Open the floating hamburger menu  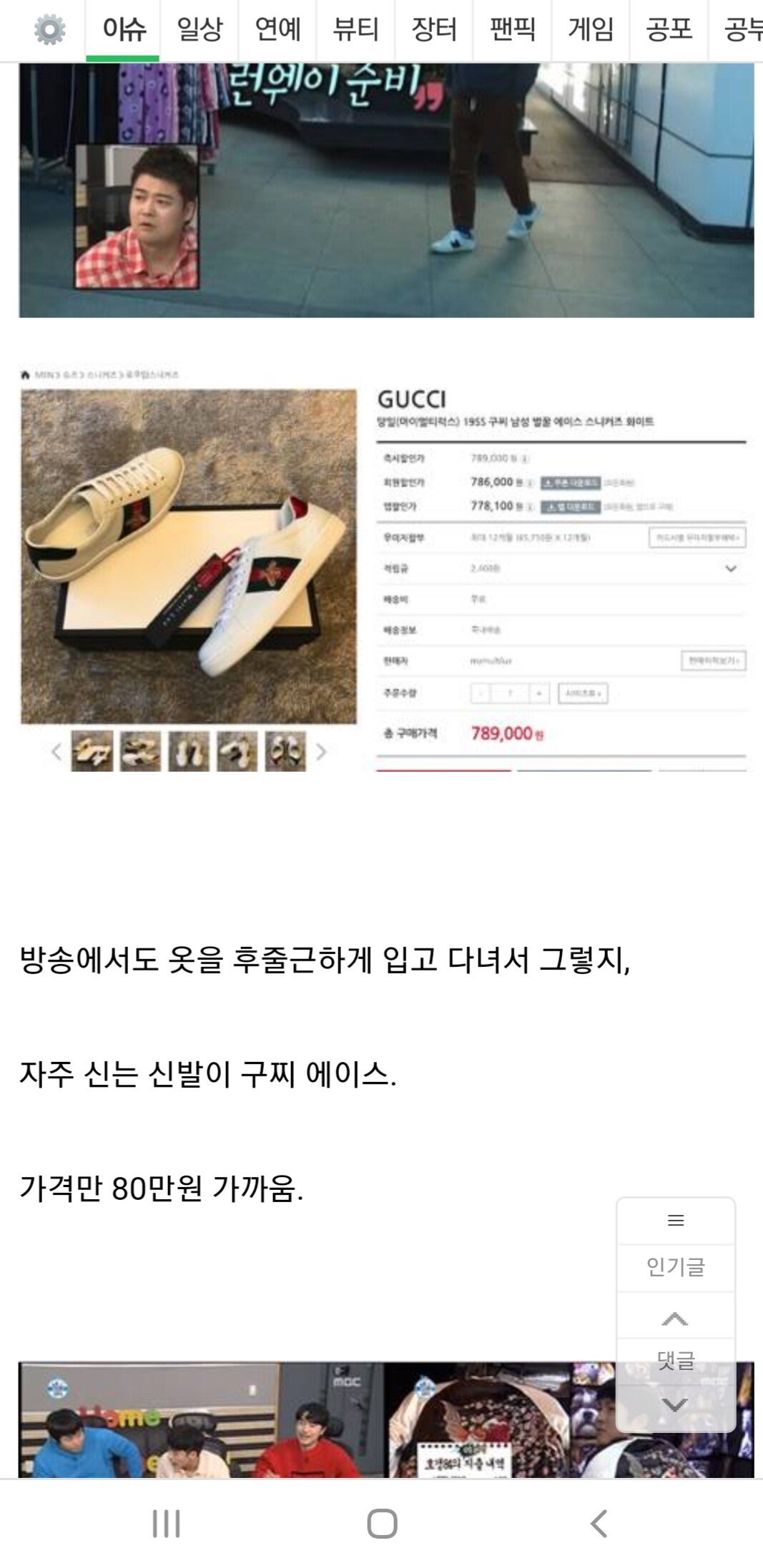[676, 1221]
